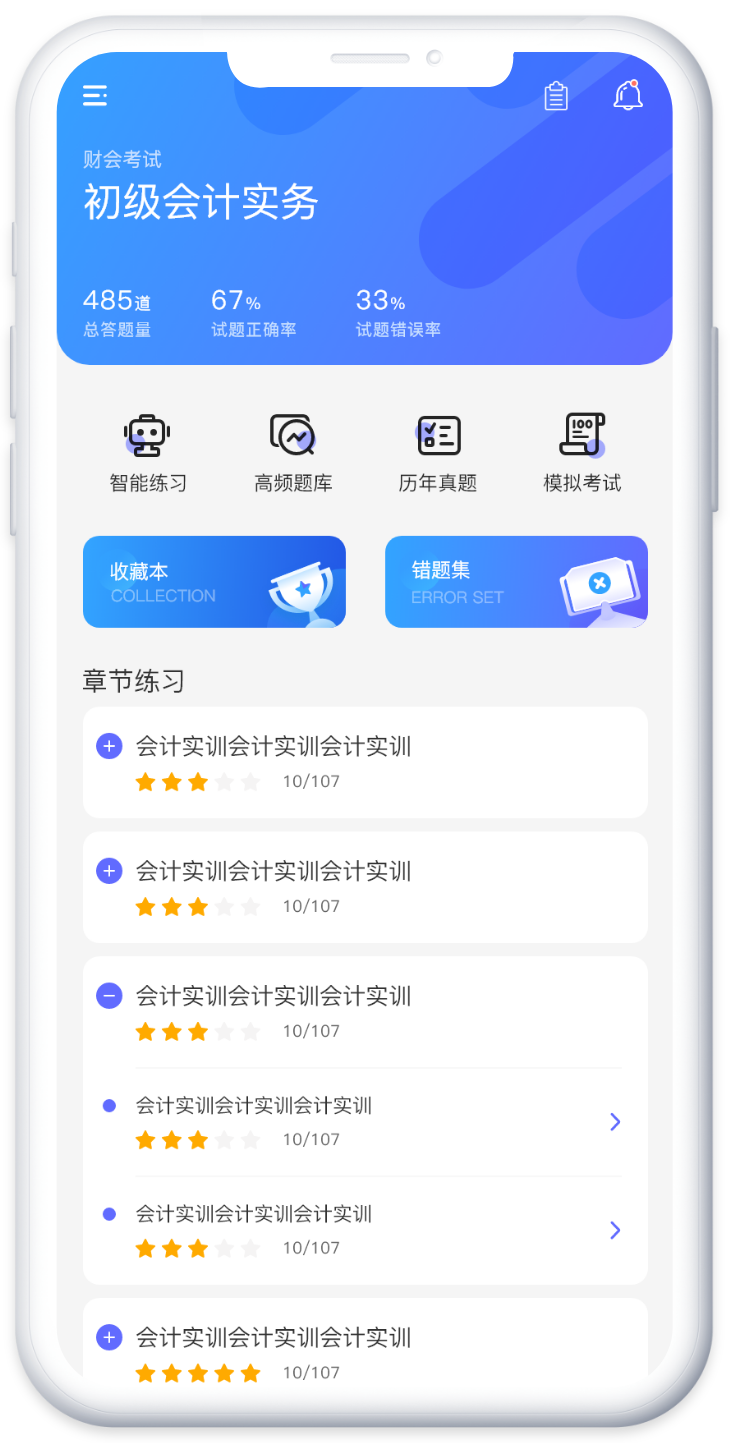Open 历年真题 past exam papers
737x1444 pixels.
coord(438,453)
